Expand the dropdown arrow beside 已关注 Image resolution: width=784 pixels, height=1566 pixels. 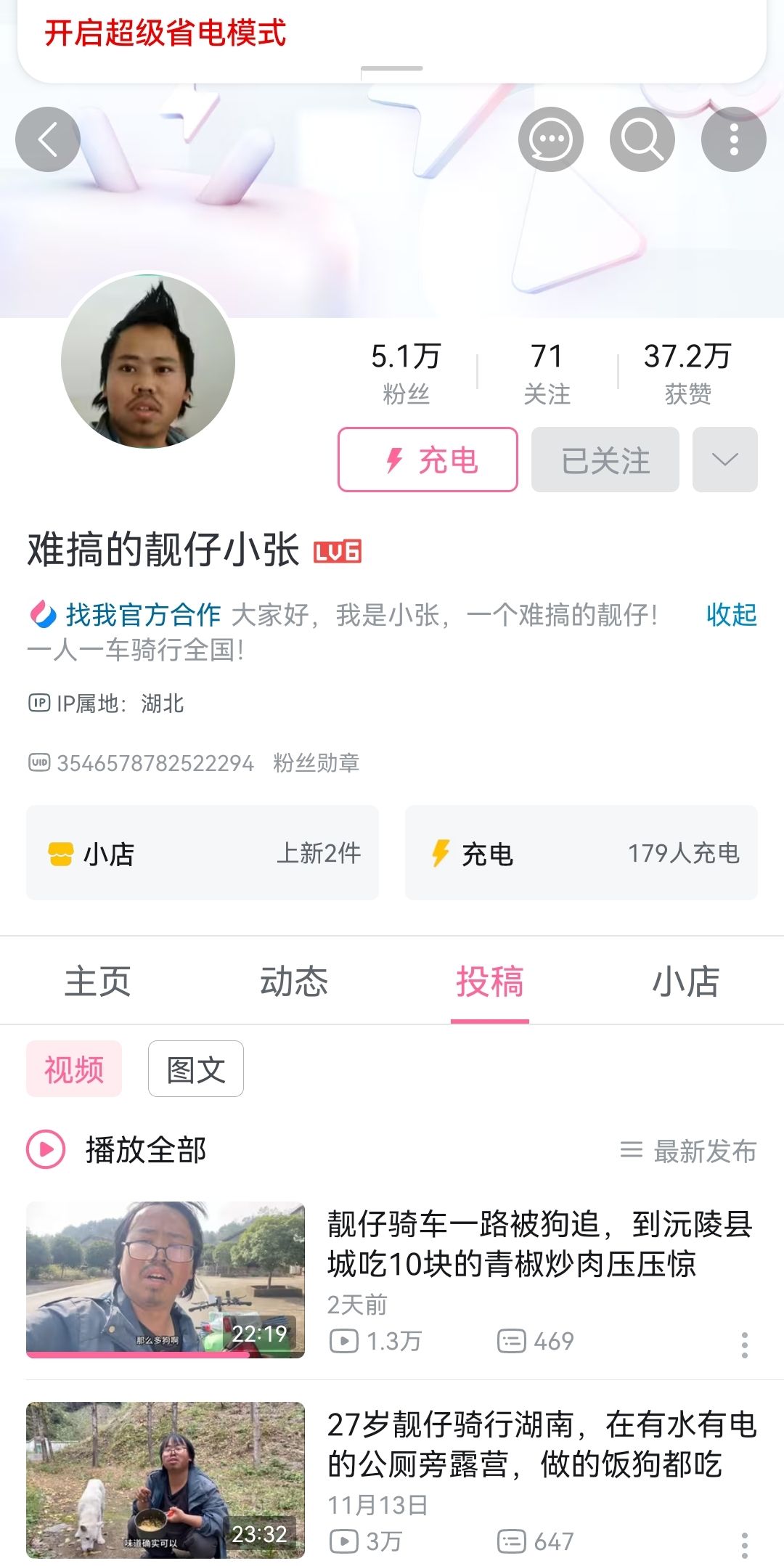[x=724, y=460]
